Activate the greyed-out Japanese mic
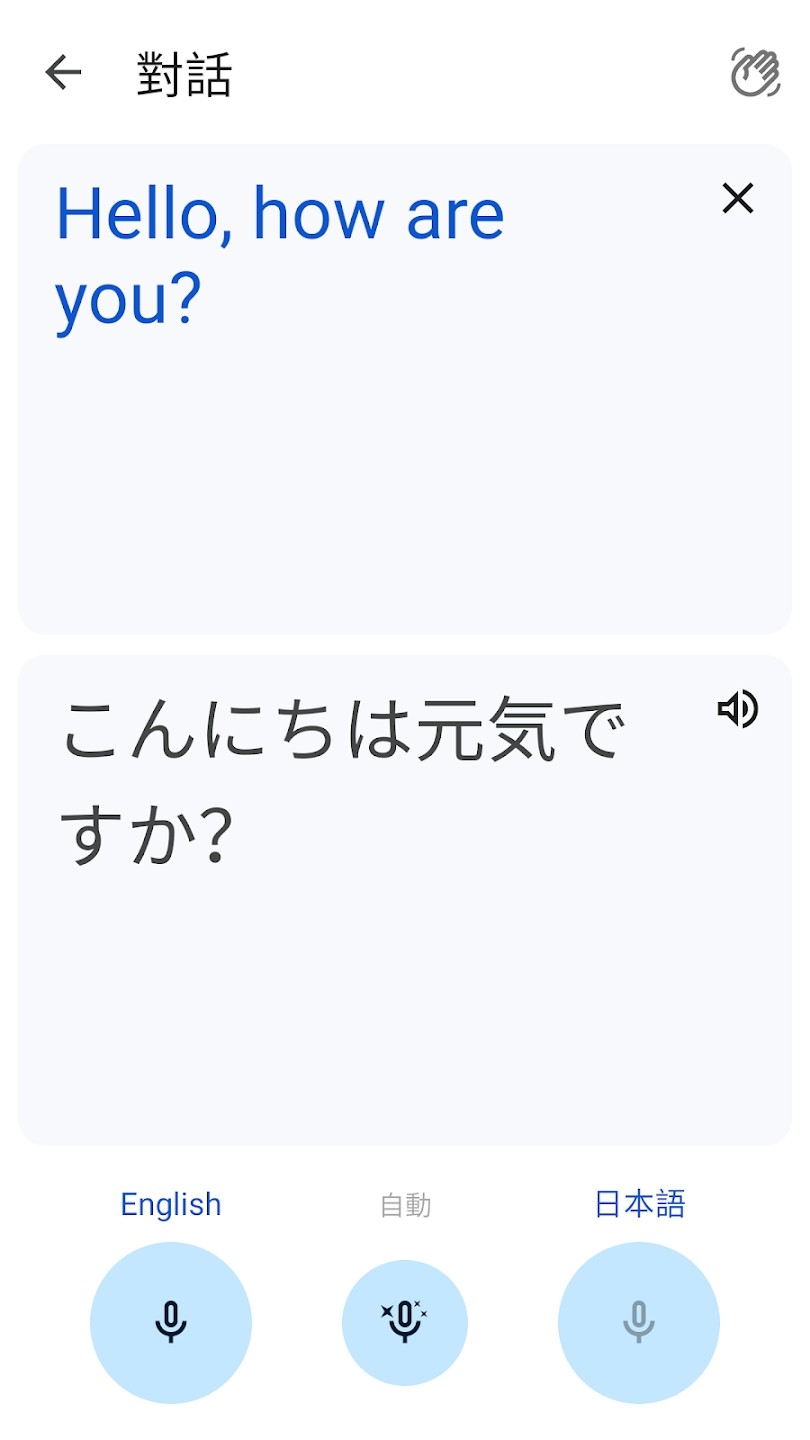Viewport: 810px width, 1440px height. click(x=638, y=1322)
